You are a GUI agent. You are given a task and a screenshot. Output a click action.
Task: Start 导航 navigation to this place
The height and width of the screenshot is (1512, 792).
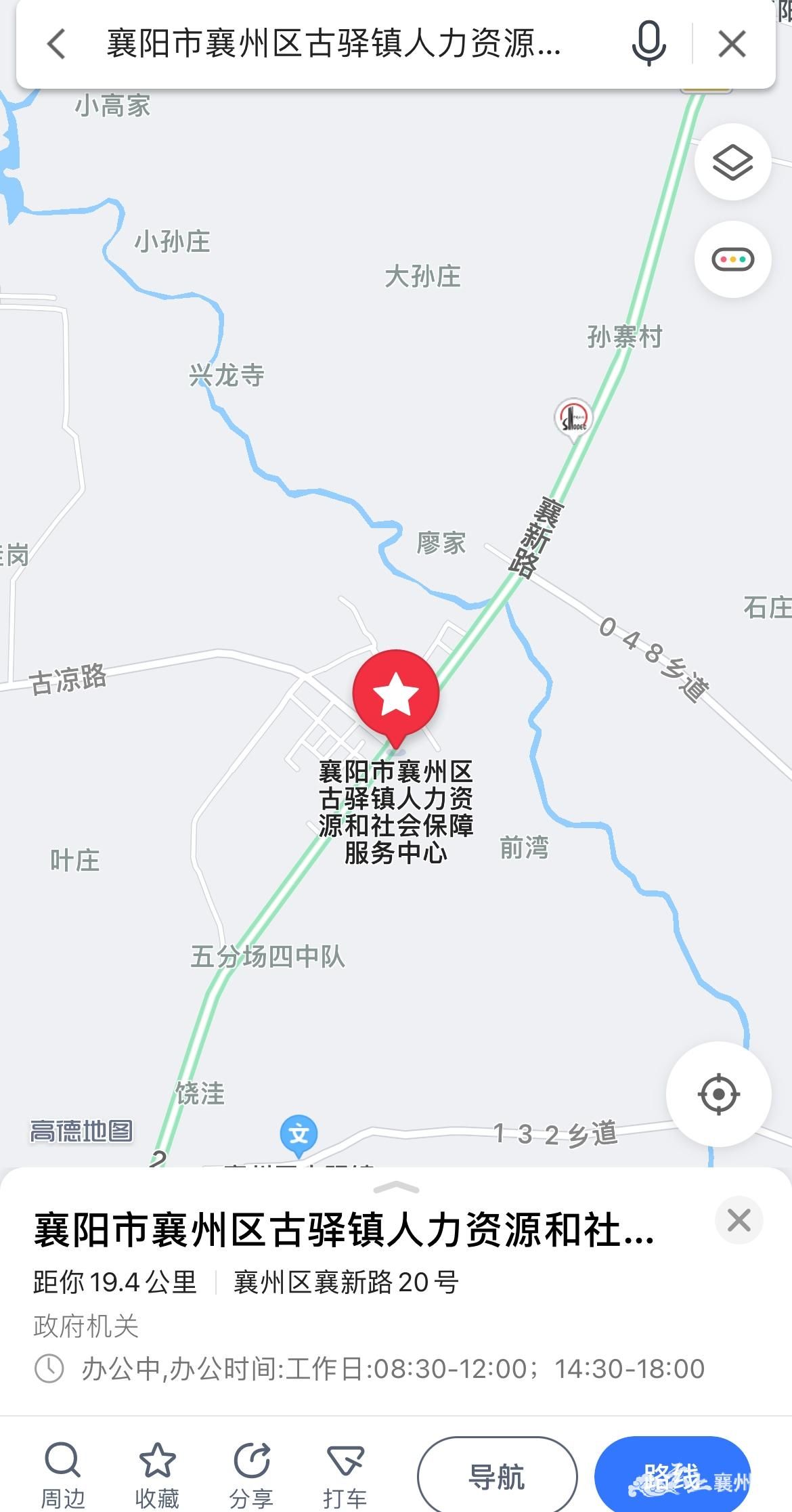[x=498, y=1476]
